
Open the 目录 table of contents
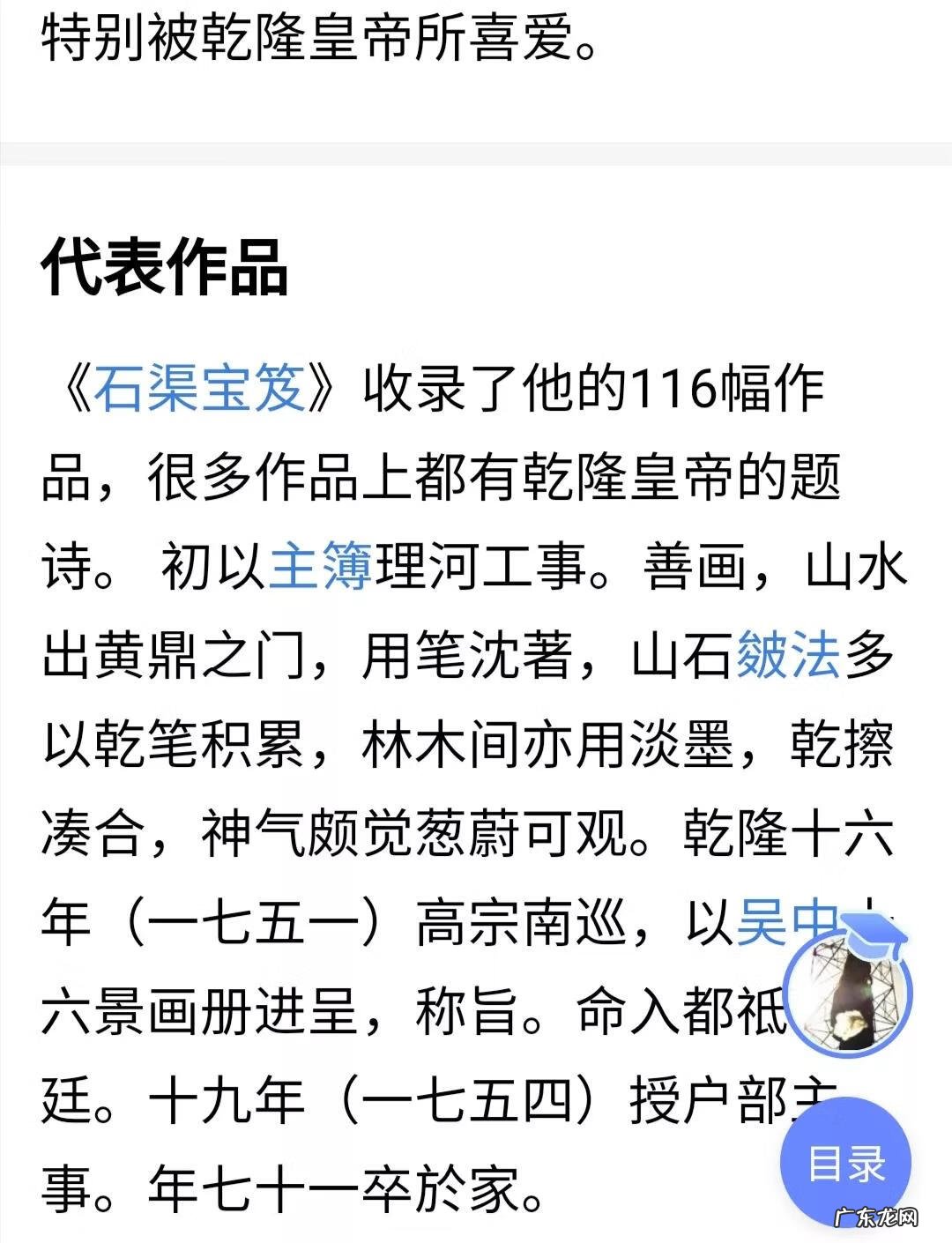[x=846, y=1163]
